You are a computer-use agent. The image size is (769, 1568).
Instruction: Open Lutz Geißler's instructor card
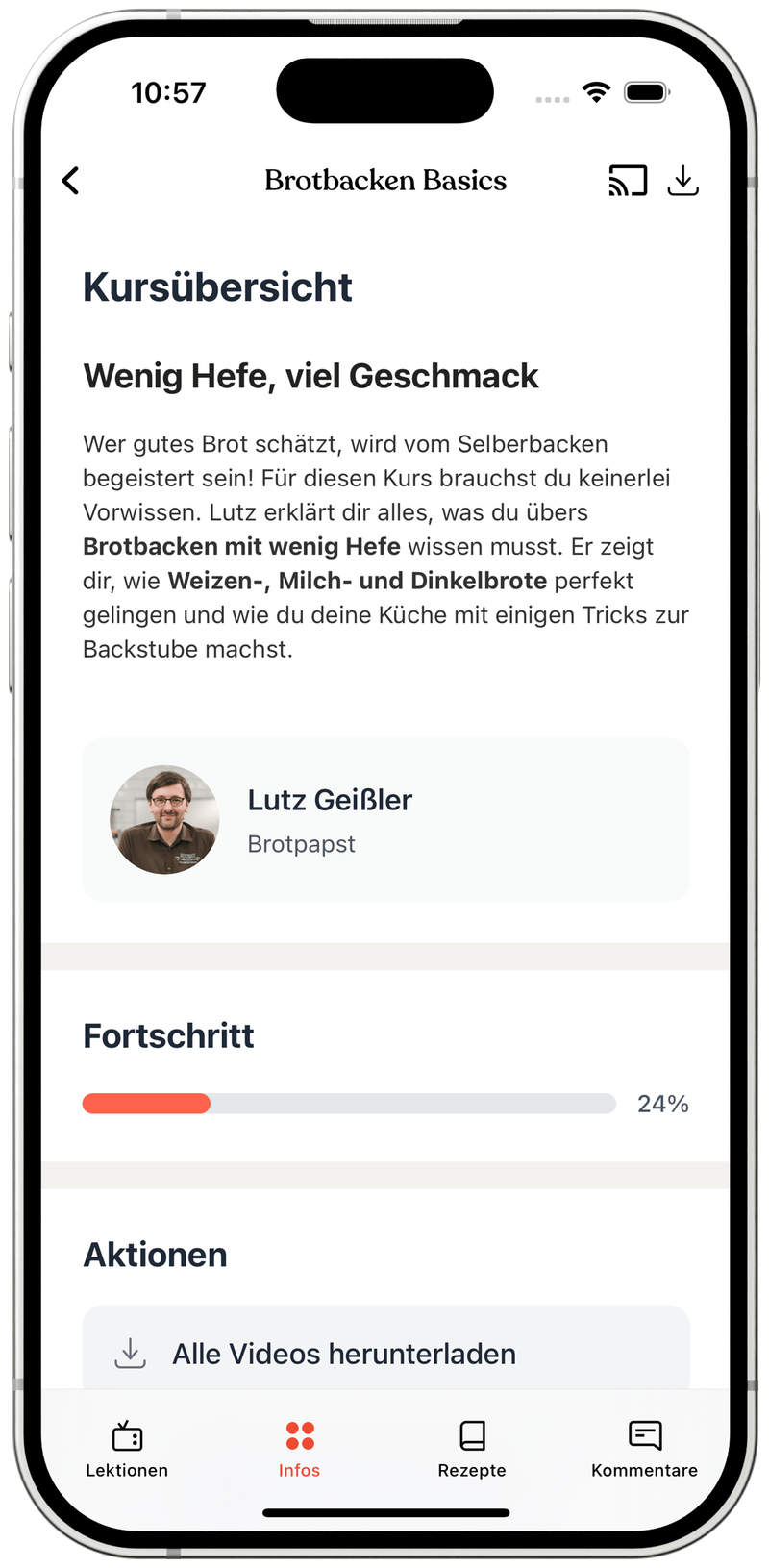click(x=385, y=820)
